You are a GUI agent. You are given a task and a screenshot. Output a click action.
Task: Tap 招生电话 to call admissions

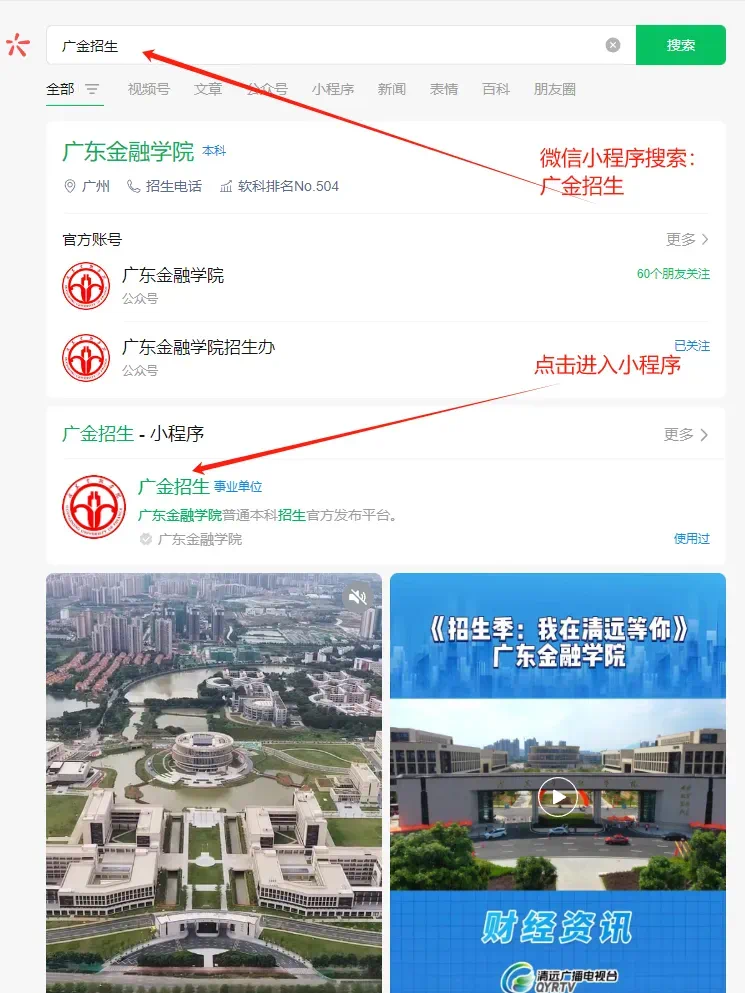click(x=165, y=186)
